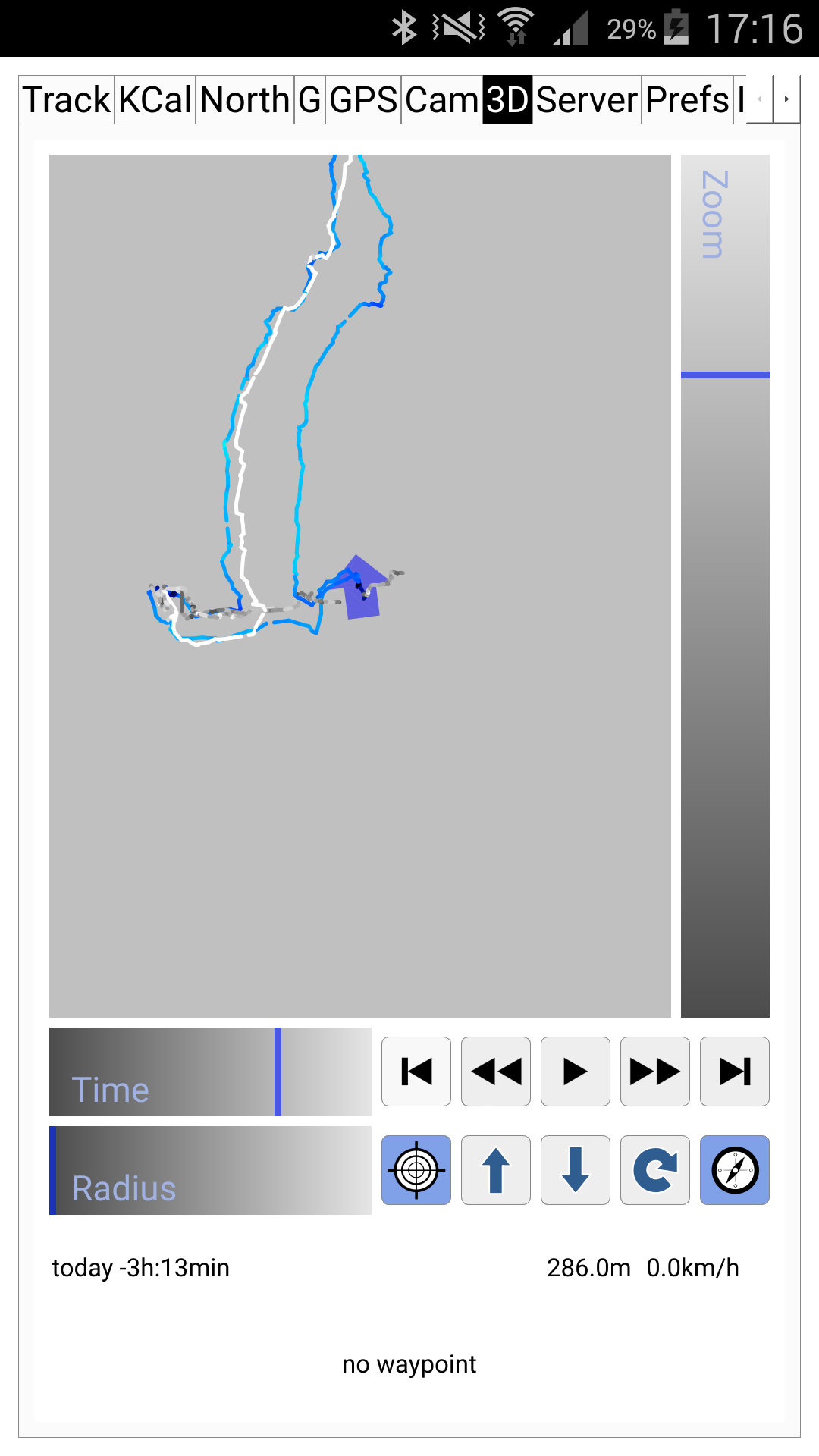Toggle the crosshair center-on-position button

416,1170
